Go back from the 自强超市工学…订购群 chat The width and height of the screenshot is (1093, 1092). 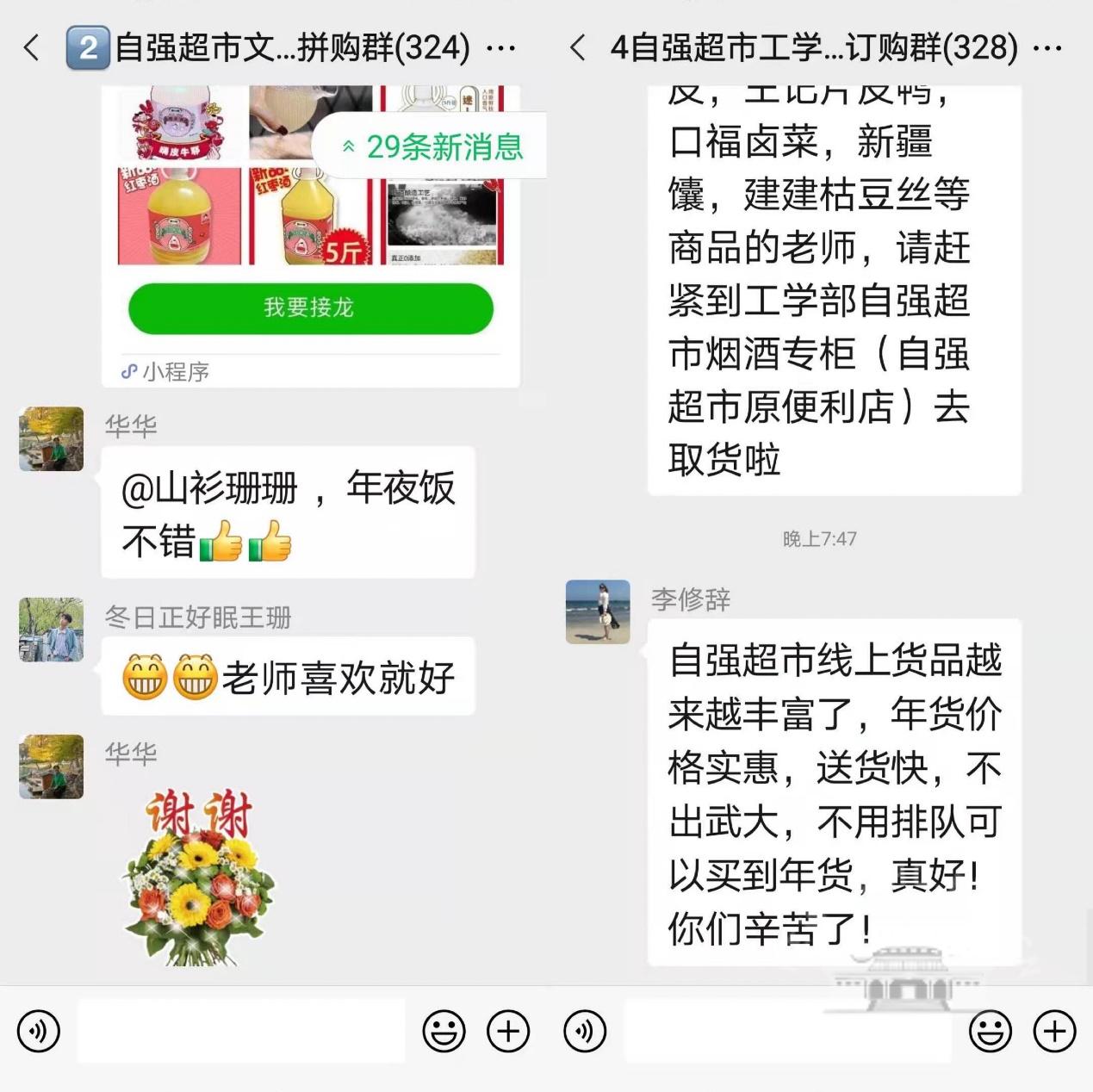point(578,48)
